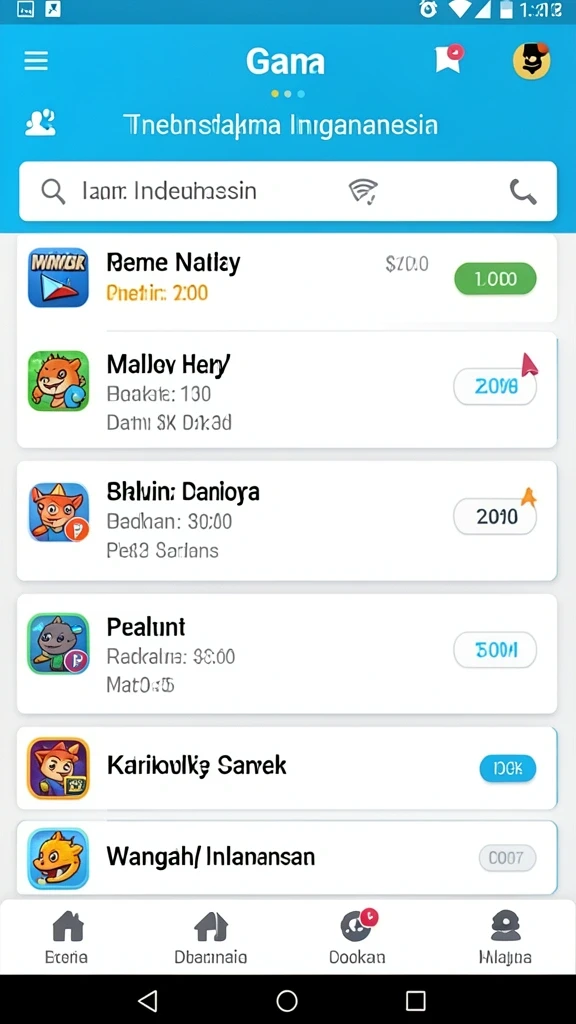Screen dimensions: 576x1024
Task: Tap the 2010 button on Bhluin Danioya
Action: tap(495, 517)
